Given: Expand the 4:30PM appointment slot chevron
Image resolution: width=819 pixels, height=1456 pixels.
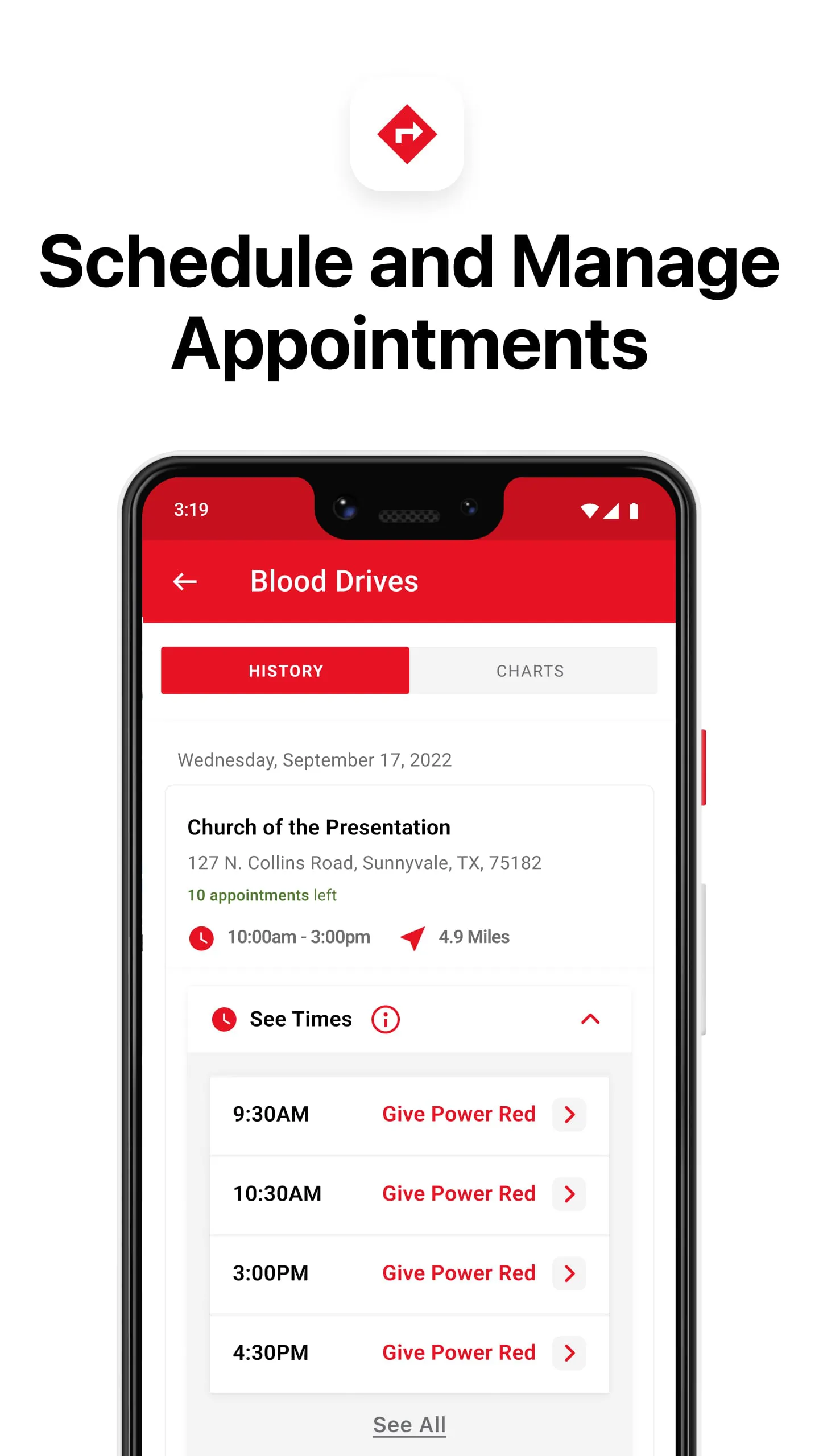Looking at the screenshot, I should click(568, 1352).
